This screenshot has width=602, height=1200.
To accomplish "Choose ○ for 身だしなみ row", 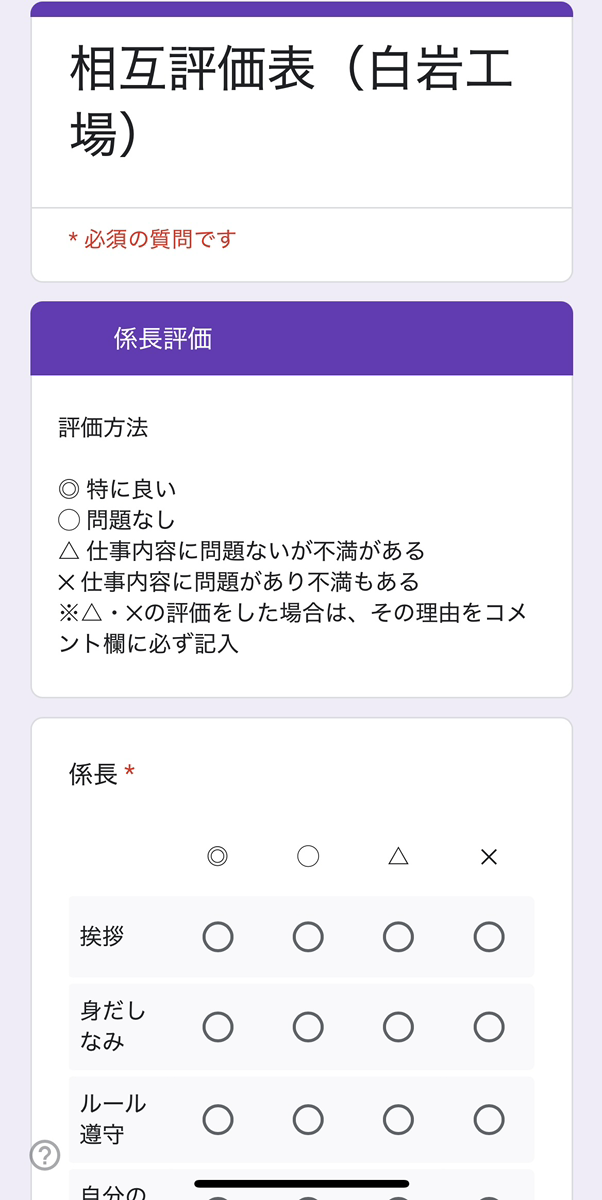I will point(308,1027).
